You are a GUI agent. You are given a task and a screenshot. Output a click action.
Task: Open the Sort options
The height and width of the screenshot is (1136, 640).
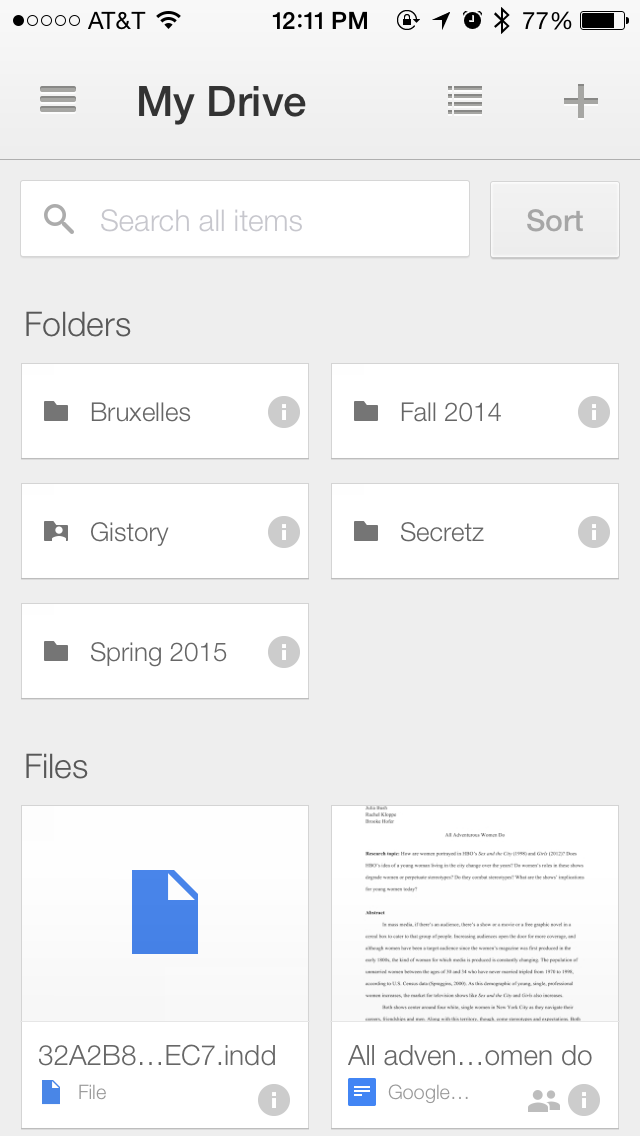[555, 220]
